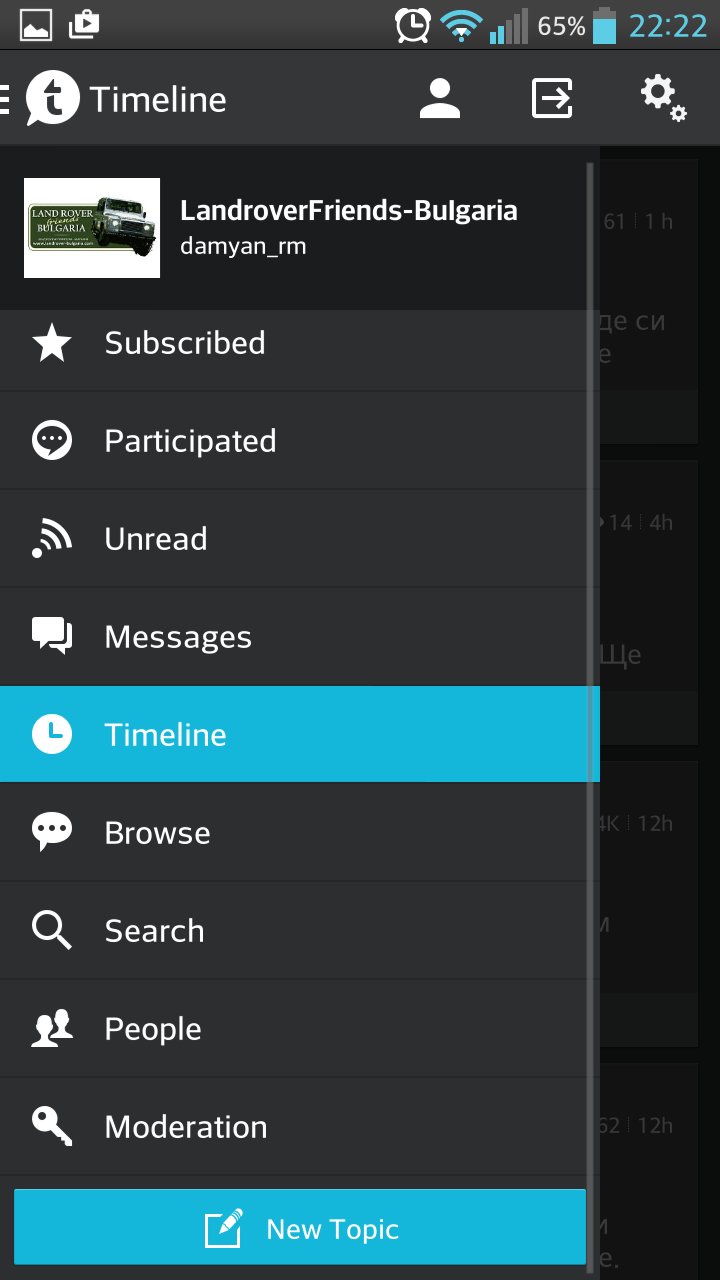Screen dimensions: 720x1280
Task: Open the profile person icon
Action: 440,98
